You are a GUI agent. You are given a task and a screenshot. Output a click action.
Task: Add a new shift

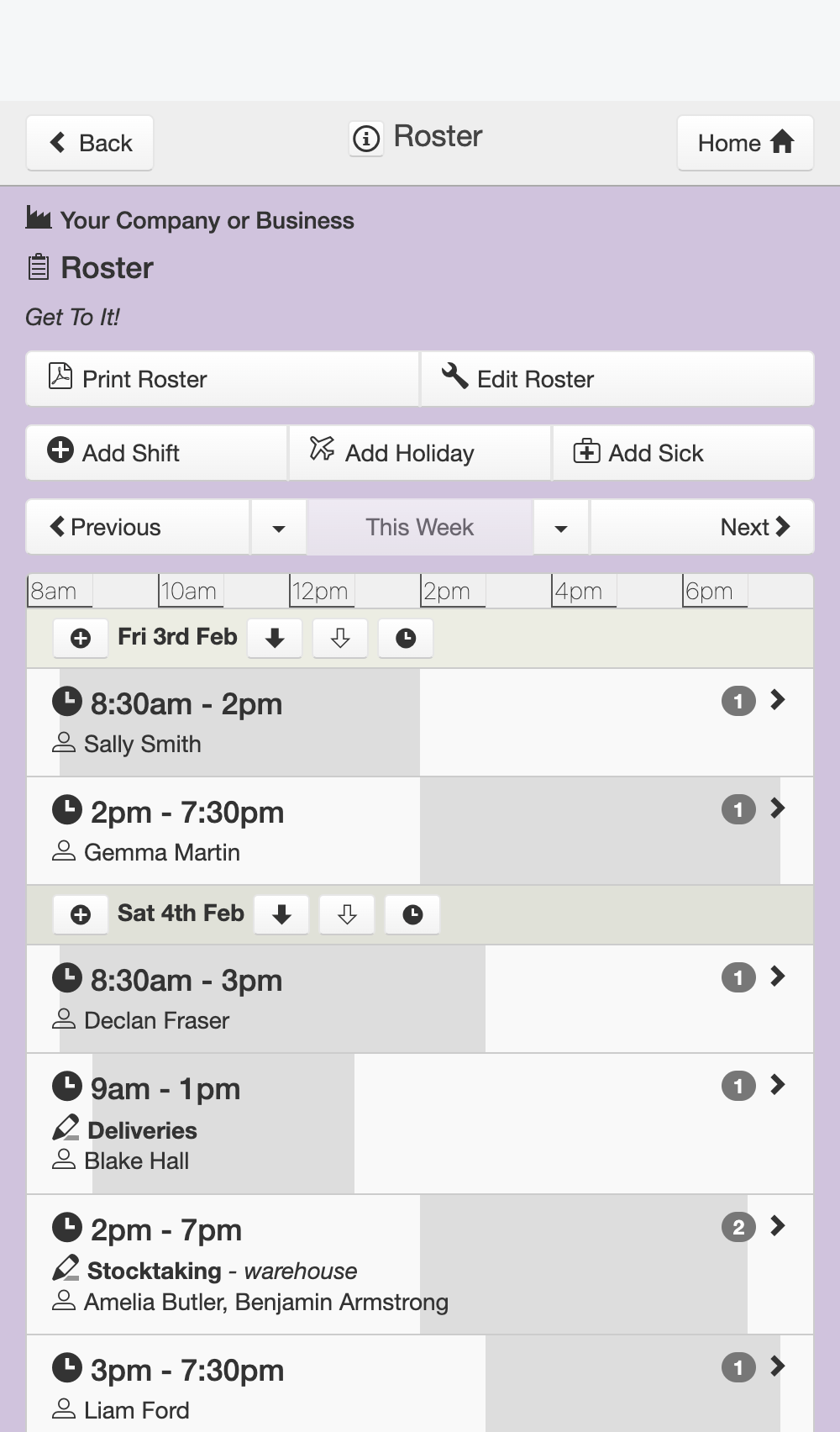(157, 453)
